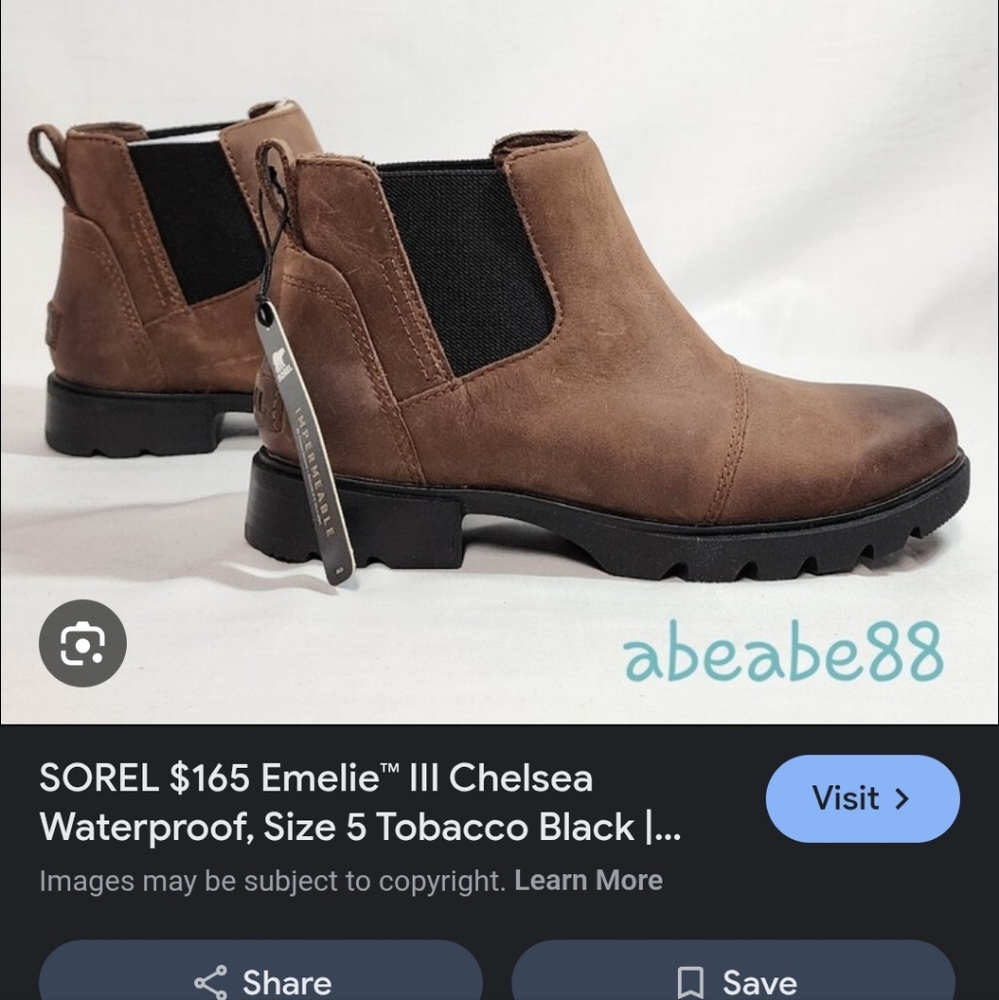The height and width of the screenshot is (1000, 999).
Task: Open the Learn More link
Action: [x=588, y=881]
